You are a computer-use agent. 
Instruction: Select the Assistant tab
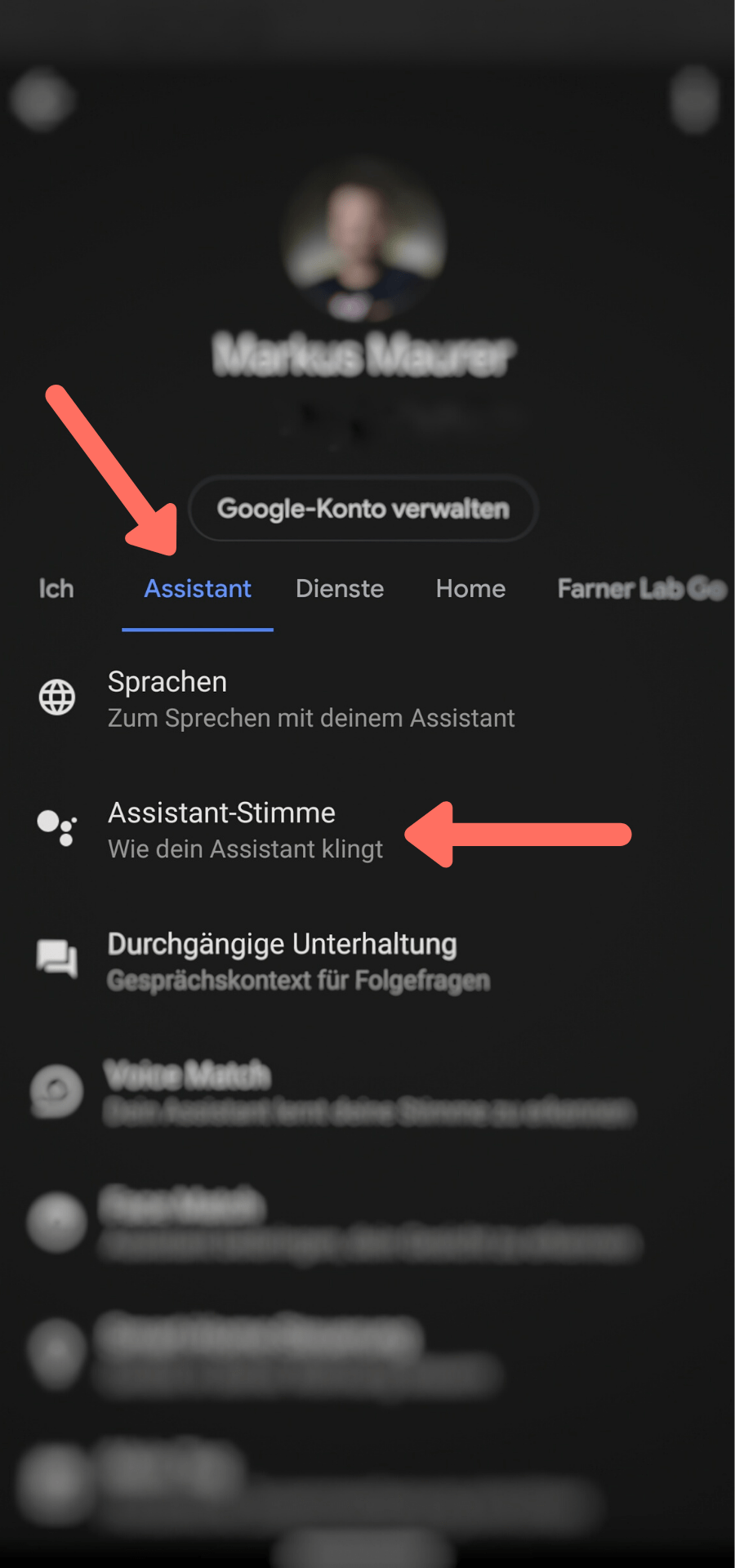point(198,589)
